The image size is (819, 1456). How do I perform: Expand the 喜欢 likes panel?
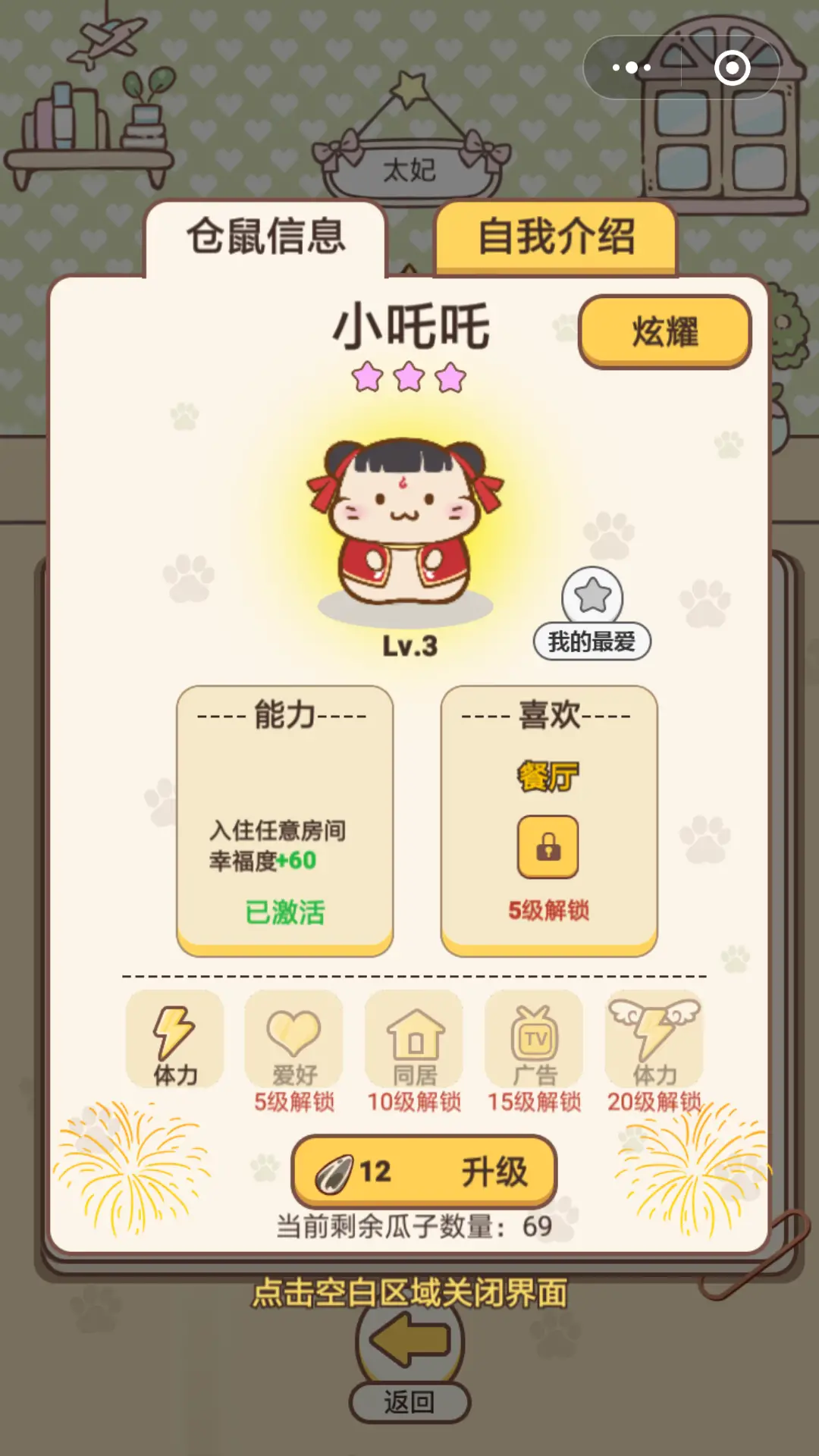[548, 819]
